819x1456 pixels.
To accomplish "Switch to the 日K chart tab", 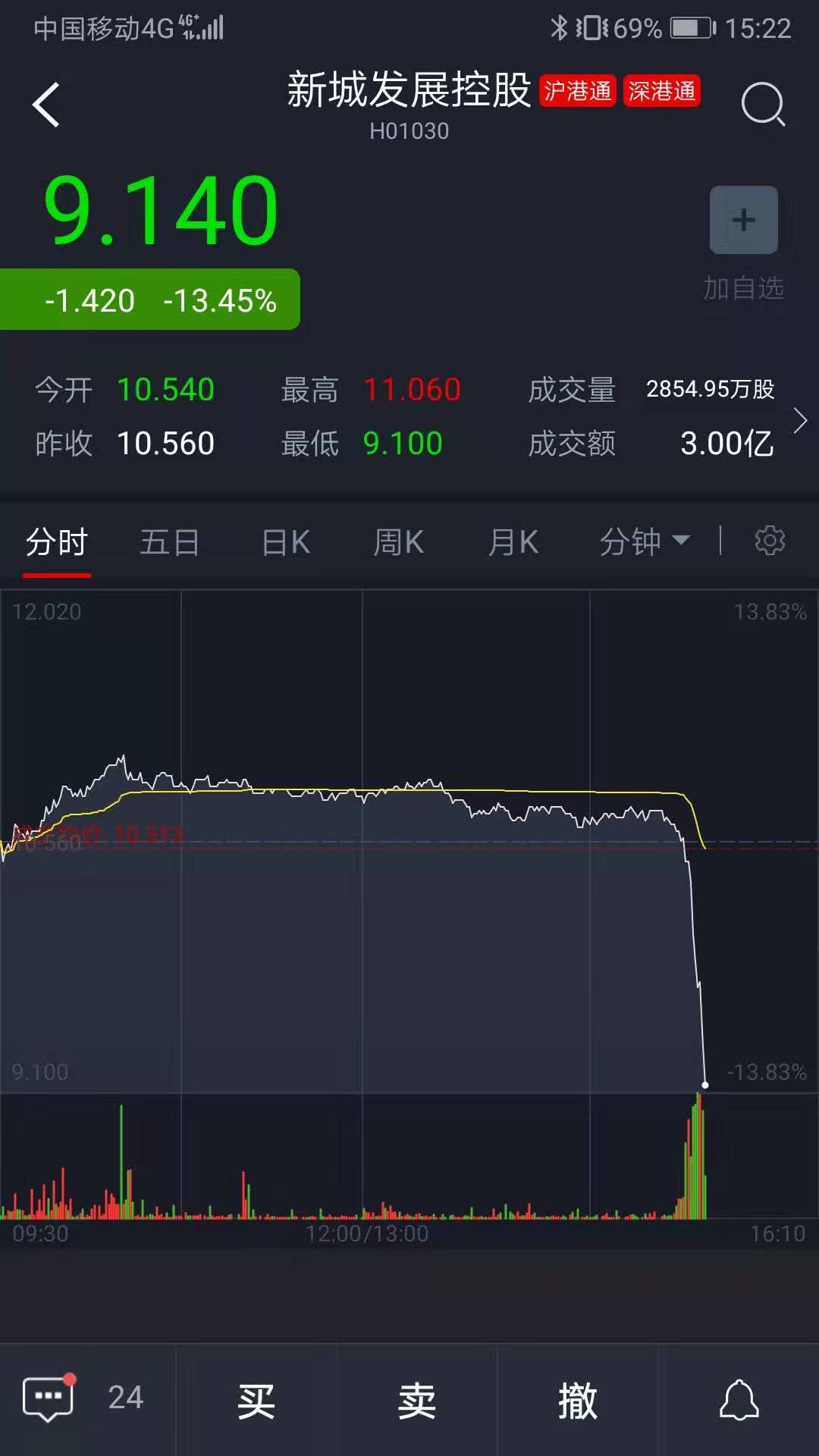I will click(x=286, y=542).
